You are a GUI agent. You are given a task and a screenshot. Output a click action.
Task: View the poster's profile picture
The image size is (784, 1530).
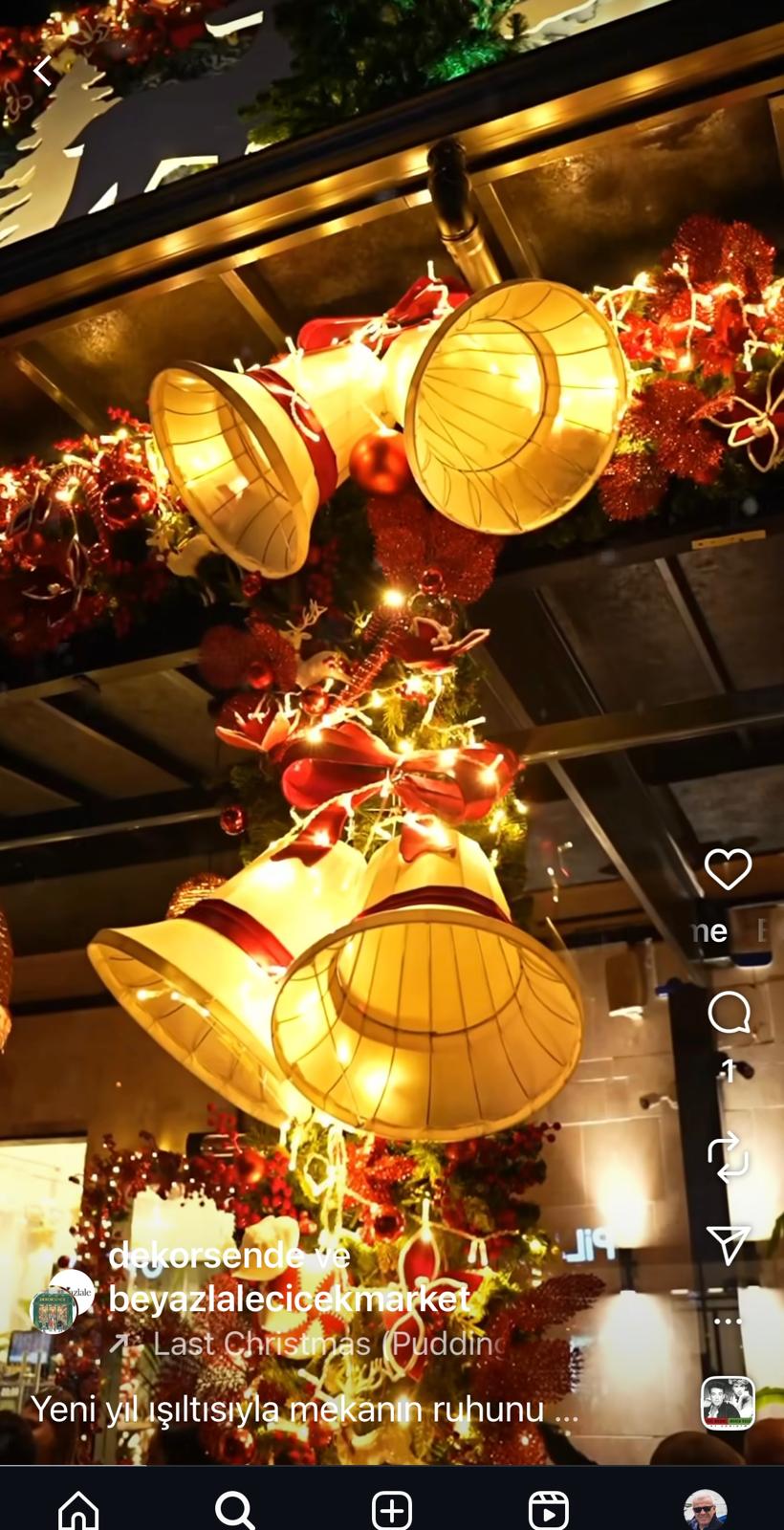(63, 1301)
